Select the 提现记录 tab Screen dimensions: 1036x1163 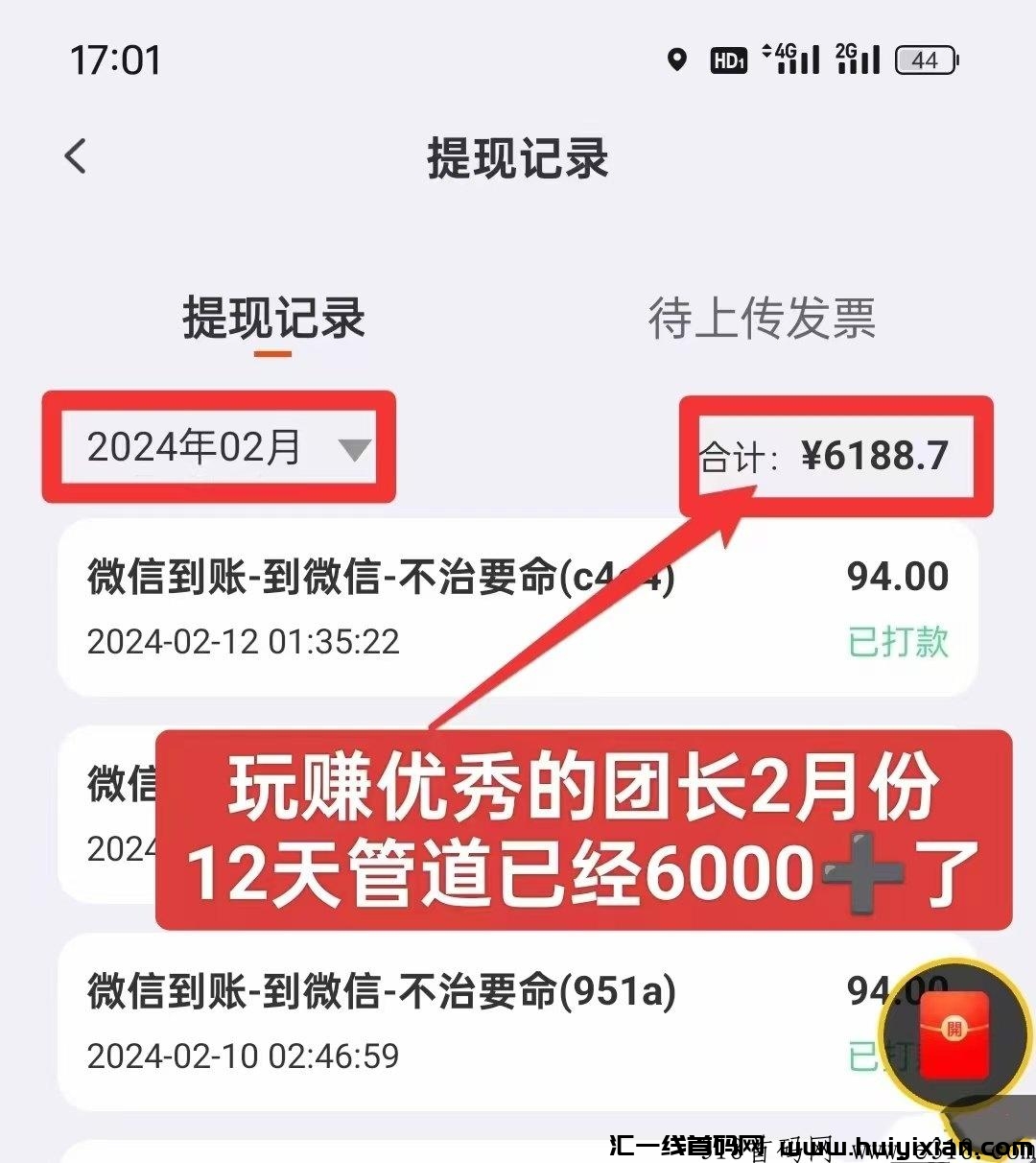273,320
